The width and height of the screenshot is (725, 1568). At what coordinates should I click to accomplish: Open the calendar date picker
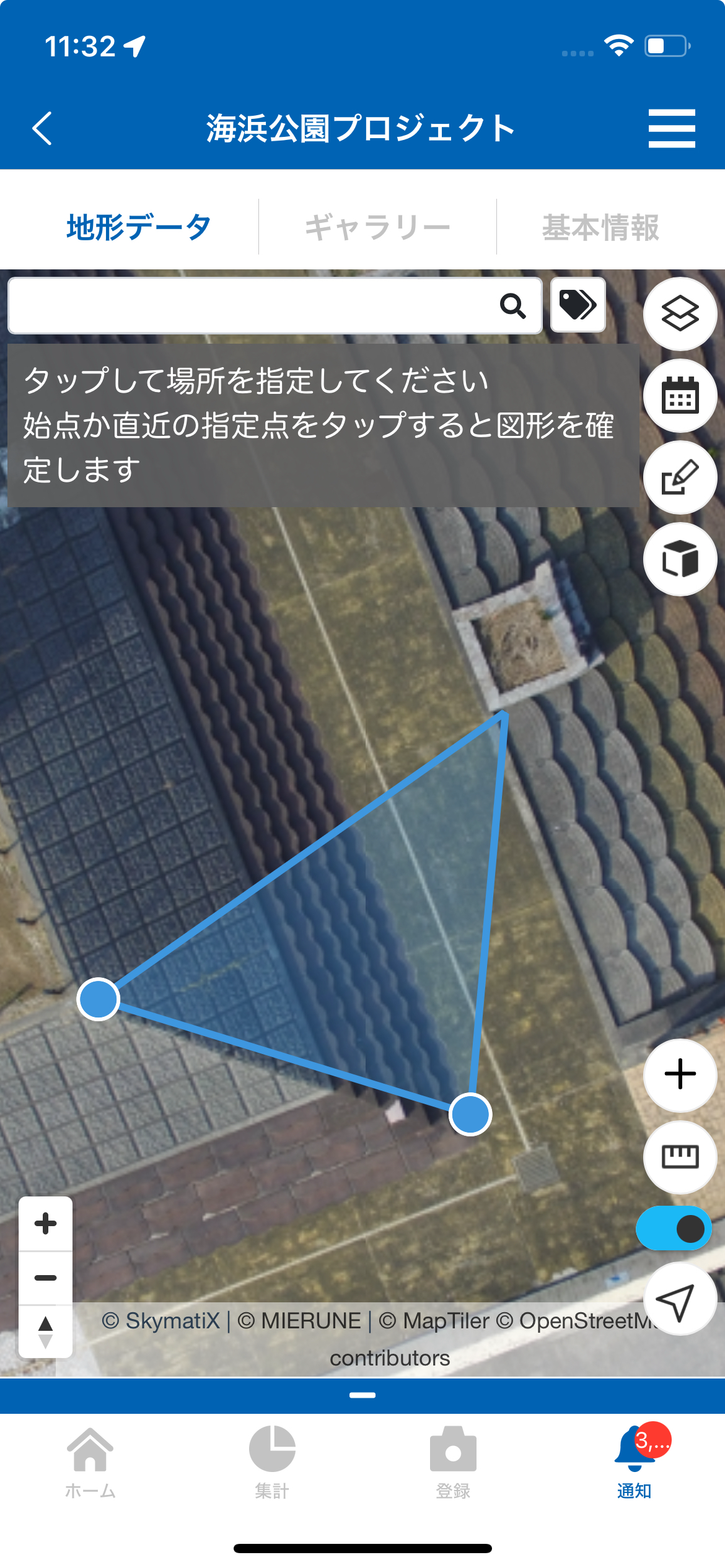680,395
